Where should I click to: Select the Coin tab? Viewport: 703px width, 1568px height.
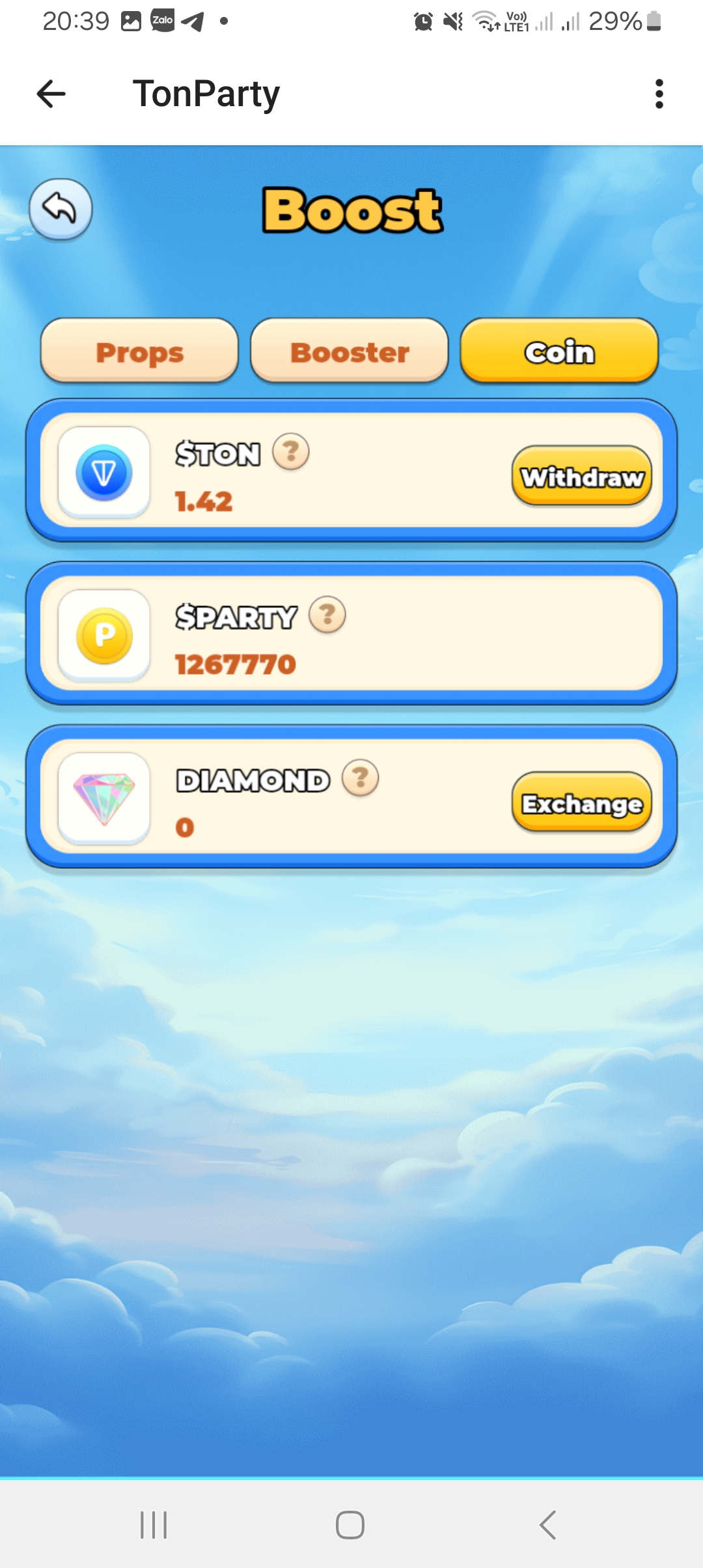point(559,352)
